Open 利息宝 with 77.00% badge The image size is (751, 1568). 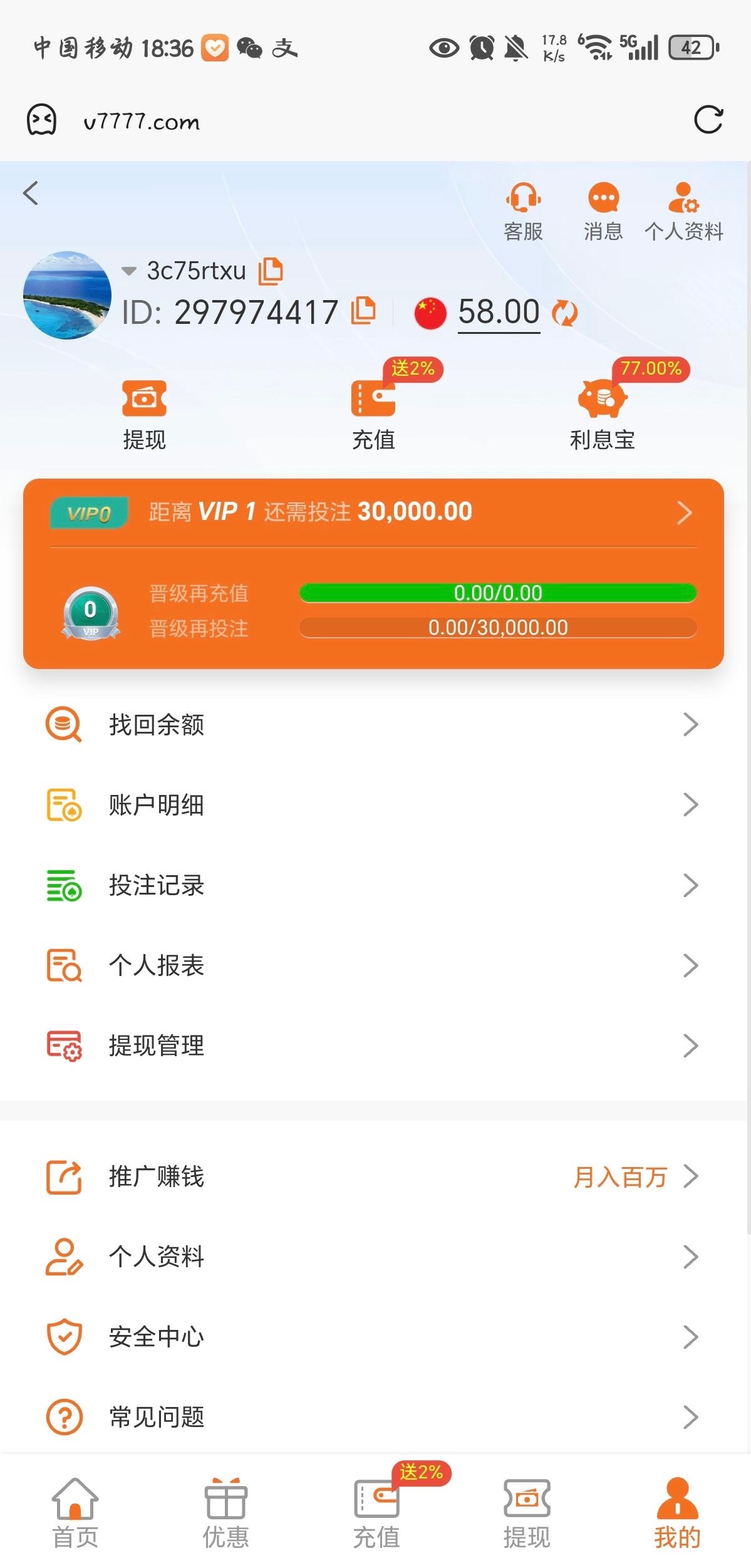(x=602, y=413)
